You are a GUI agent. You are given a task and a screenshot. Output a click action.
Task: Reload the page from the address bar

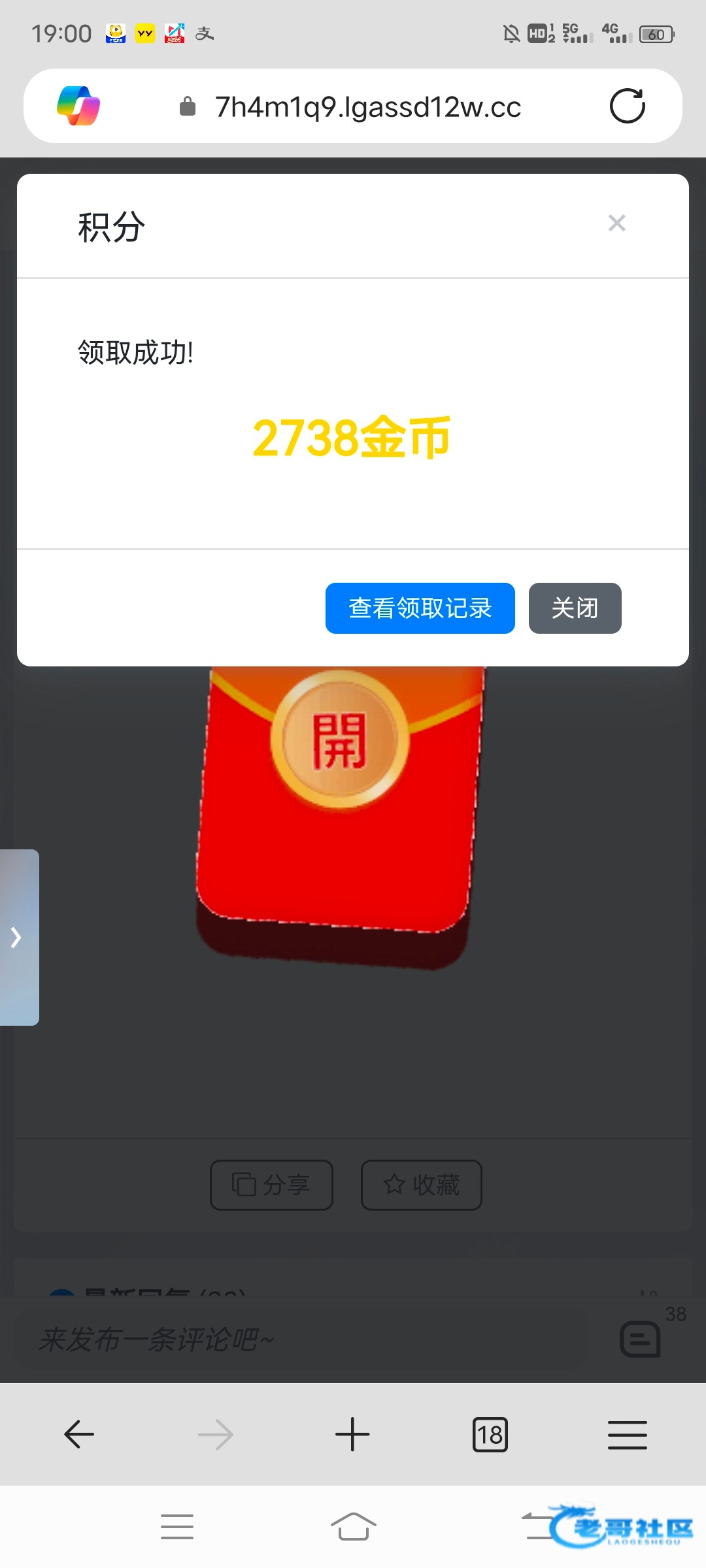pos(627,106)
